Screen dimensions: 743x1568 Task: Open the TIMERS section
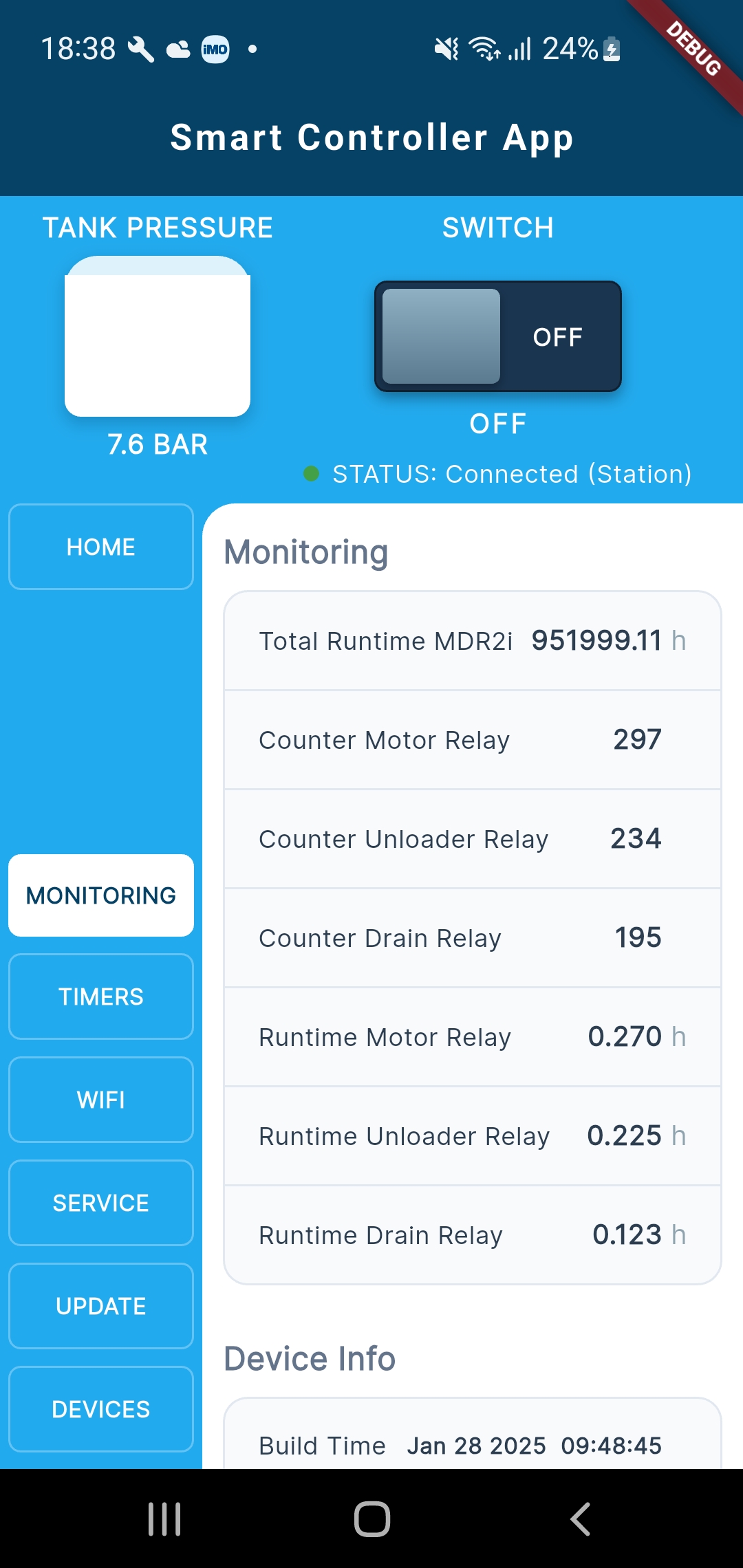pyautogui.click(x=100, y=997)
